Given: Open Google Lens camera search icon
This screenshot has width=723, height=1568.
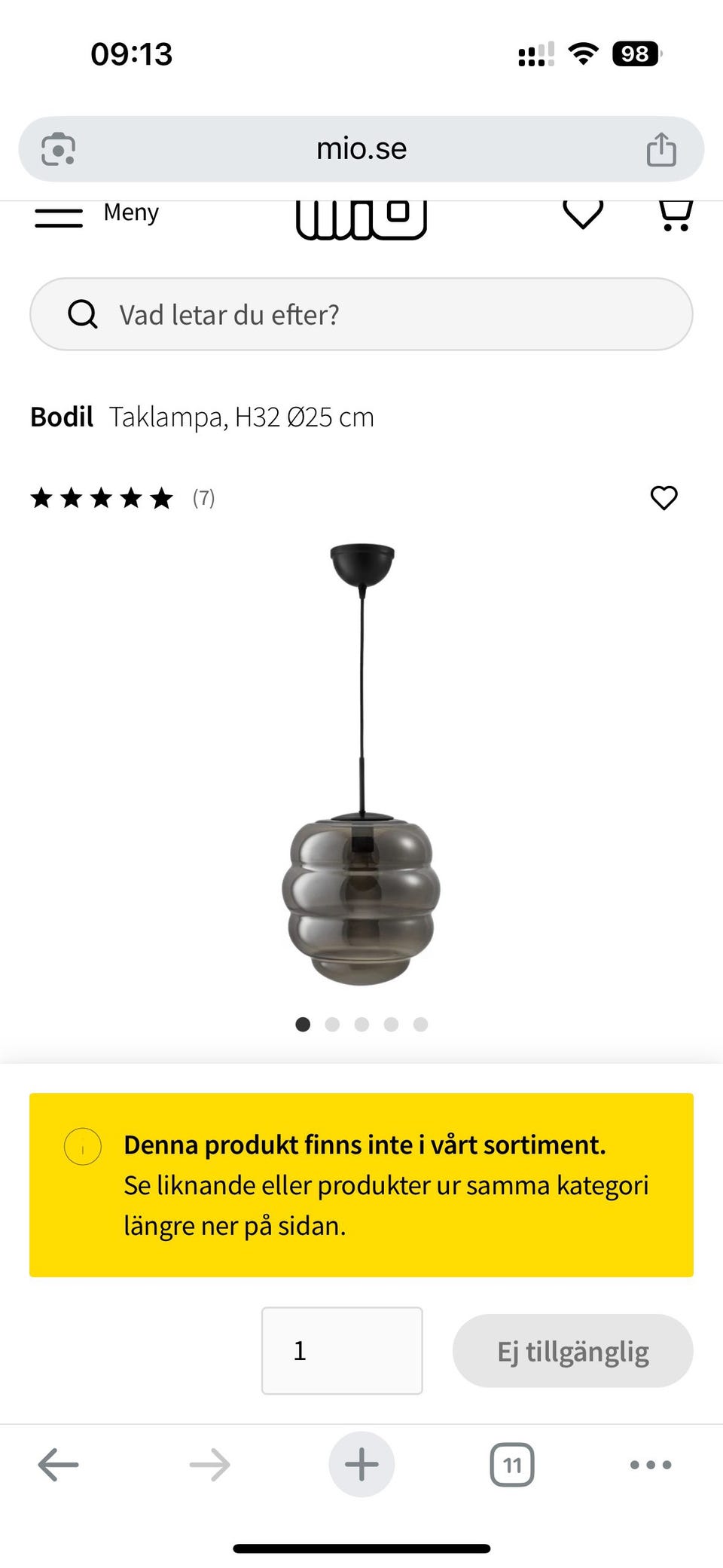Looking at the screenshot, I should point(58,149).
